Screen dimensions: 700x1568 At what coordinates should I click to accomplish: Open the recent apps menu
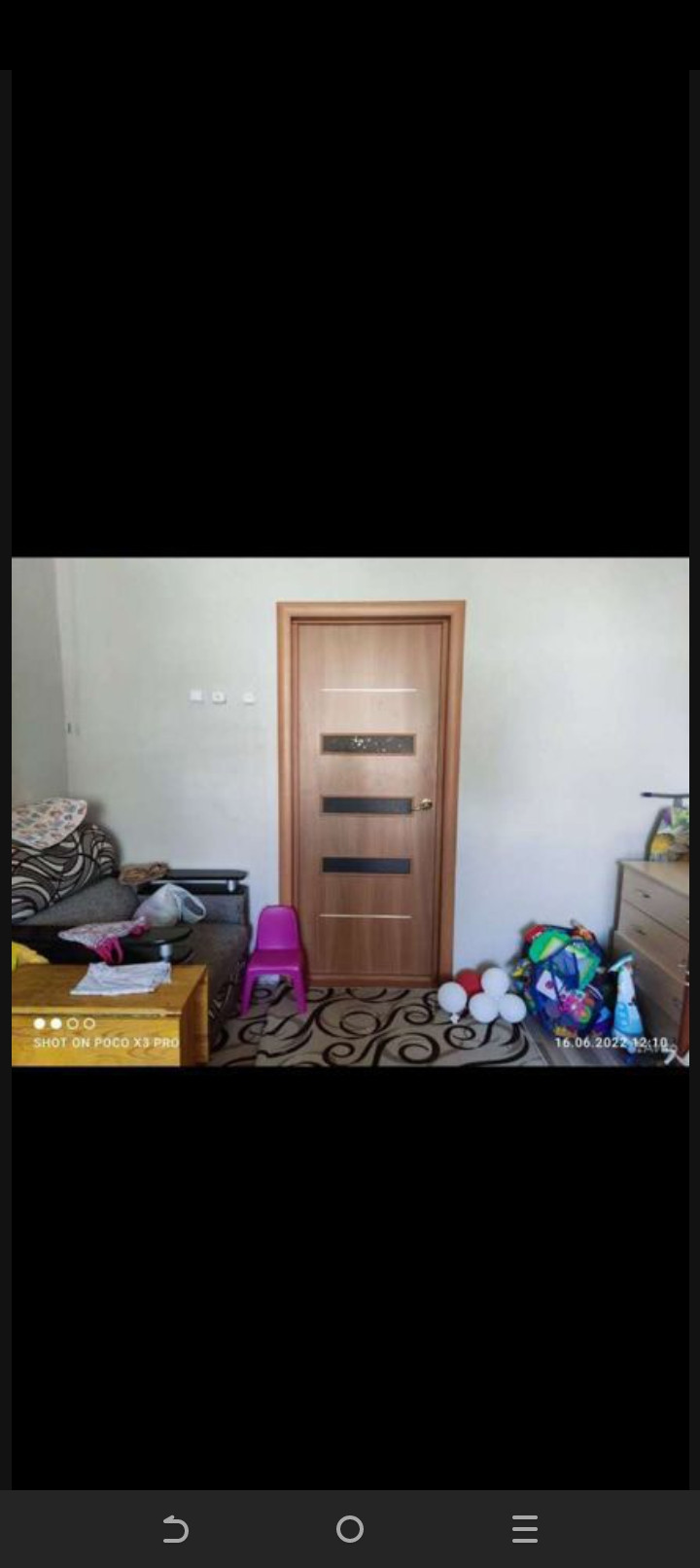point(525,1529)
